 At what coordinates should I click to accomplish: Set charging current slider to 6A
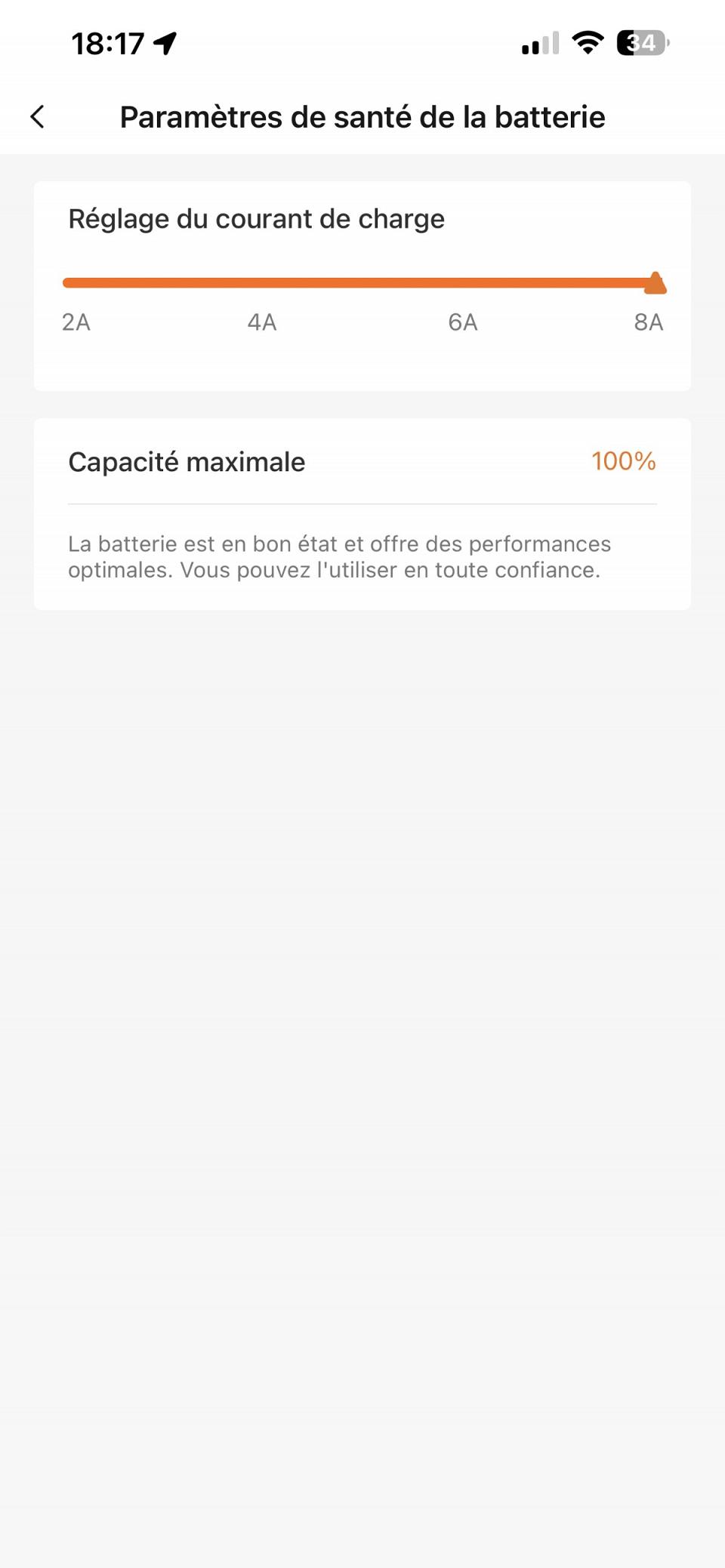click(462, 283)
